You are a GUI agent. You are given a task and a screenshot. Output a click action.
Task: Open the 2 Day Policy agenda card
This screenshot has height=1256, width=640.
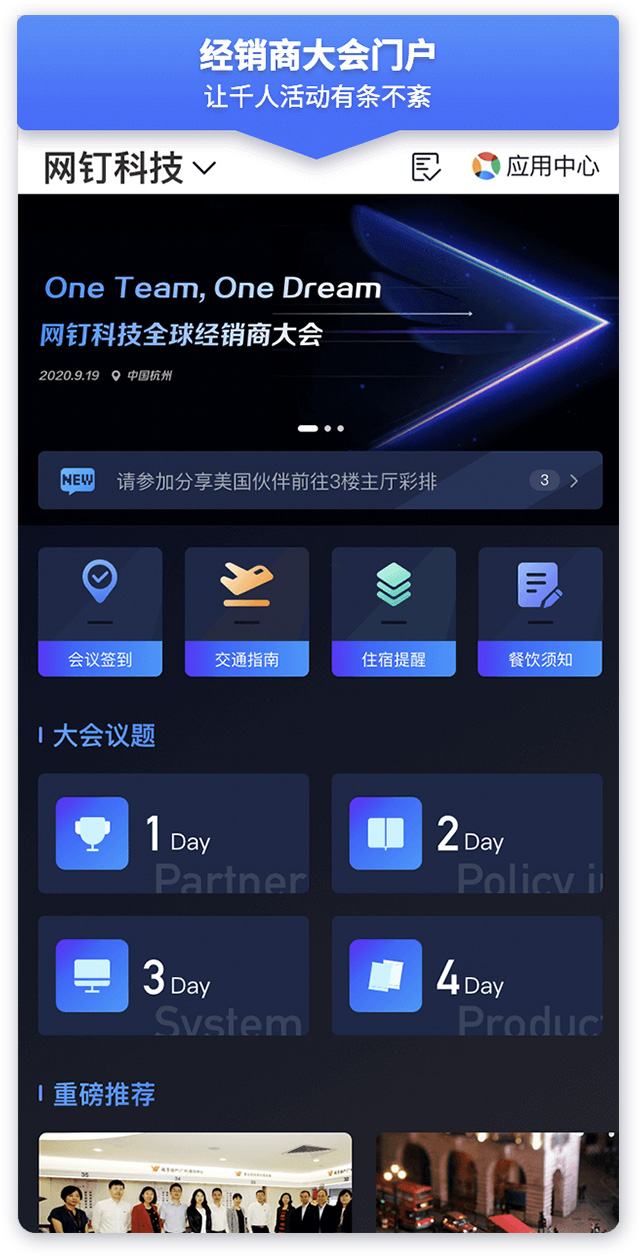coord(467,833)
